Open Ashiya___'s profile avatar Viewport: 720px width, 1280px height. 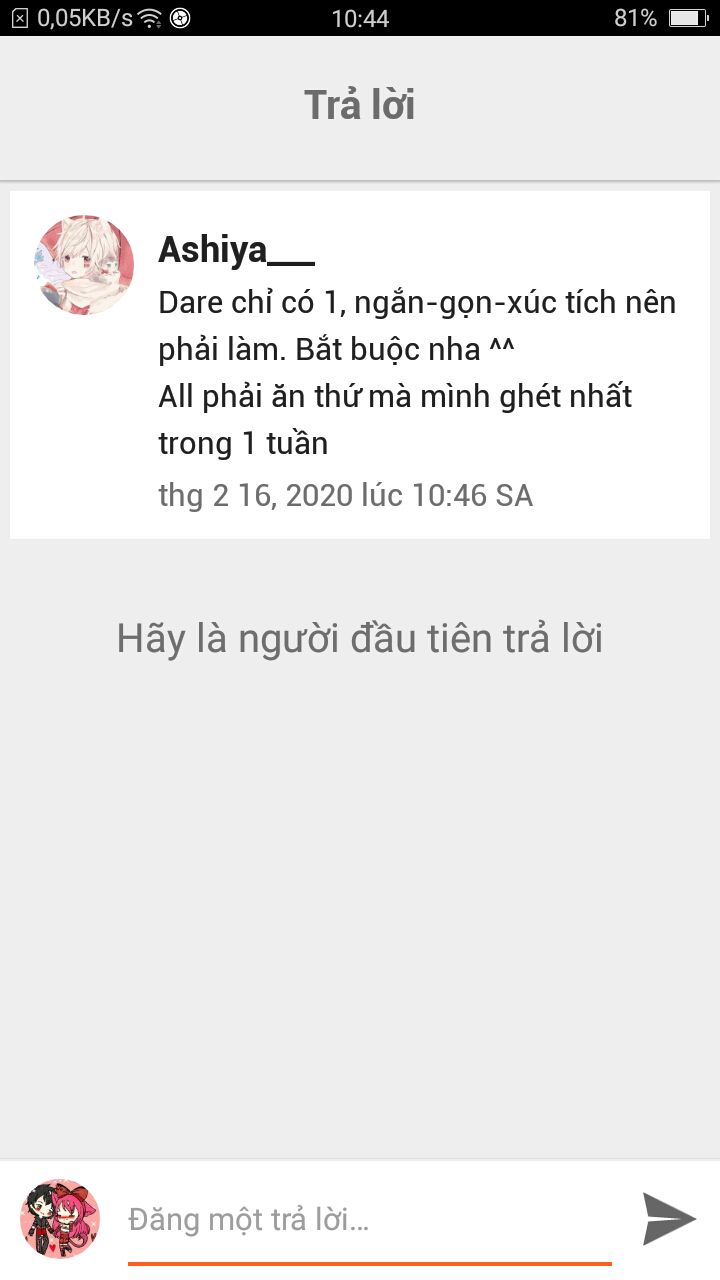(84, 265)
